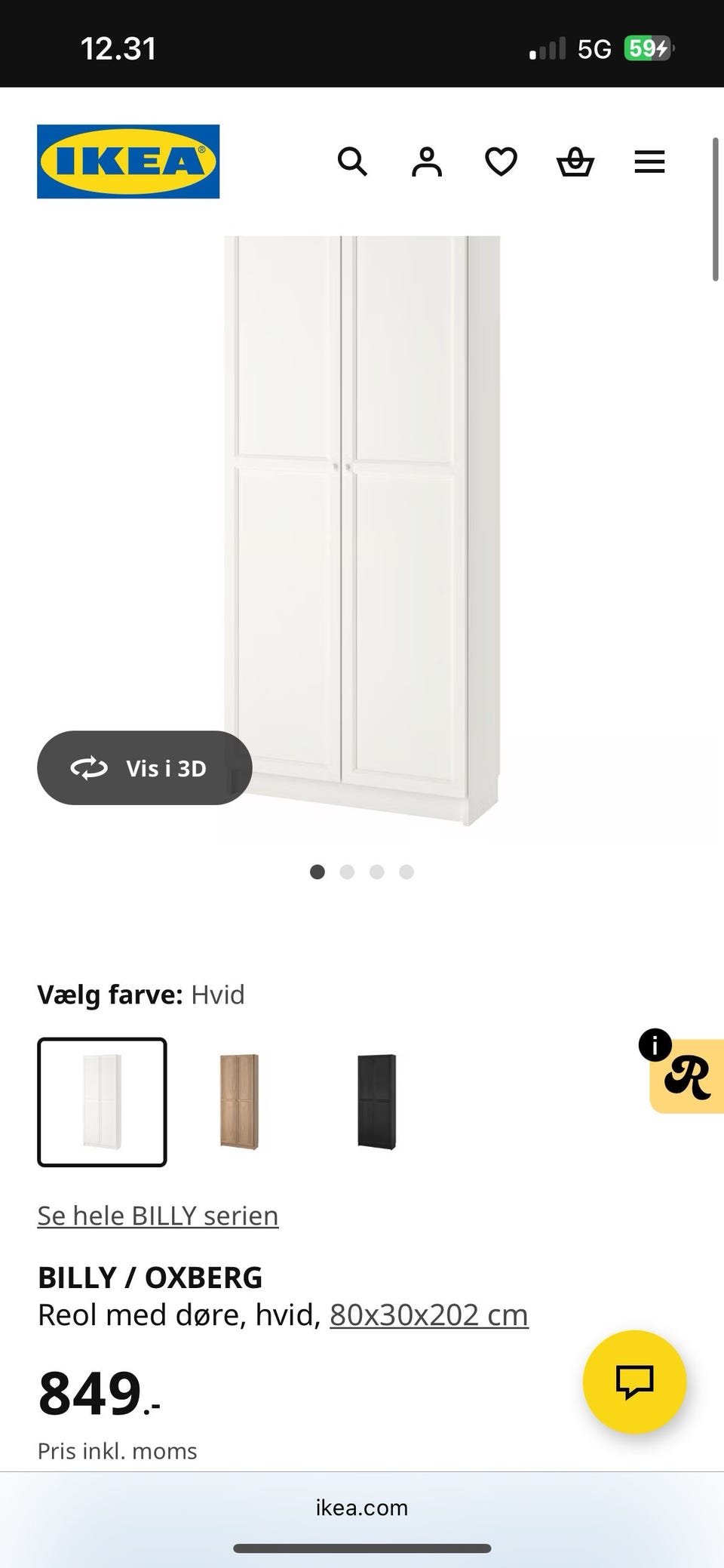Open Se hele BILLY serien link

[157, 1215]
